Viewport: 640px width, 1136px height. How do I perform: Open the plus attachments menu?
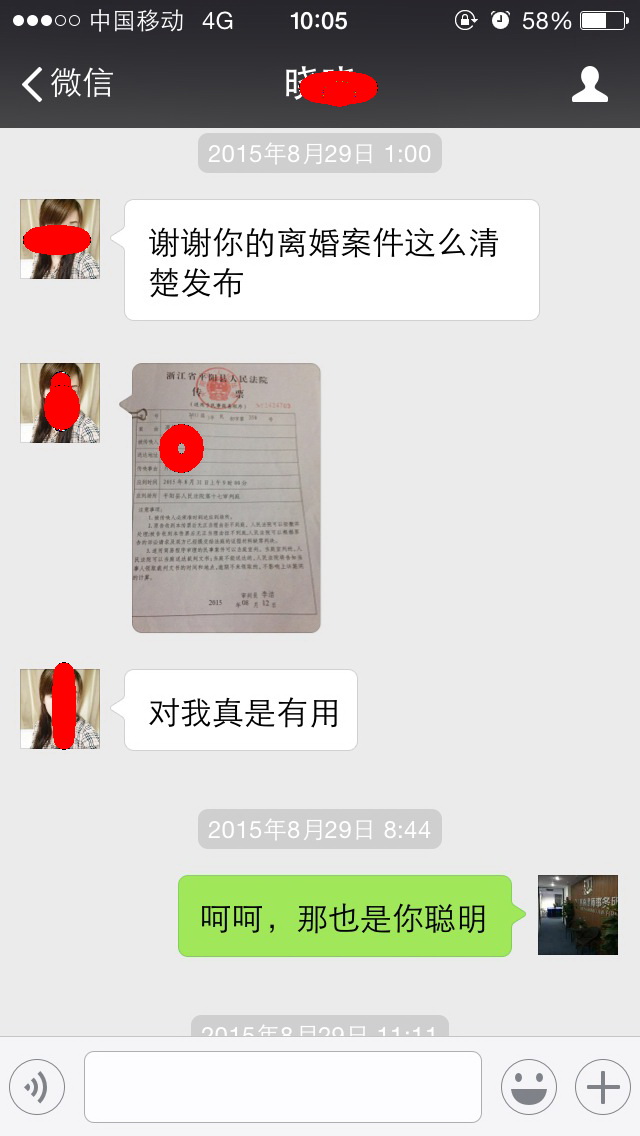(x=602, y=1087)
